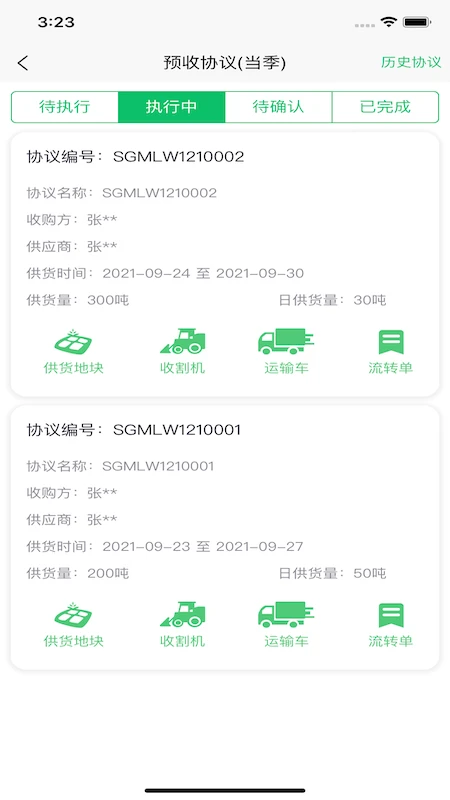Image resolution: width=450 pixels, height=800 pixels.
Task: Open 流转单 for agreement SGMLW1210001
Action: pyautogui.click(x=391, y=625)
